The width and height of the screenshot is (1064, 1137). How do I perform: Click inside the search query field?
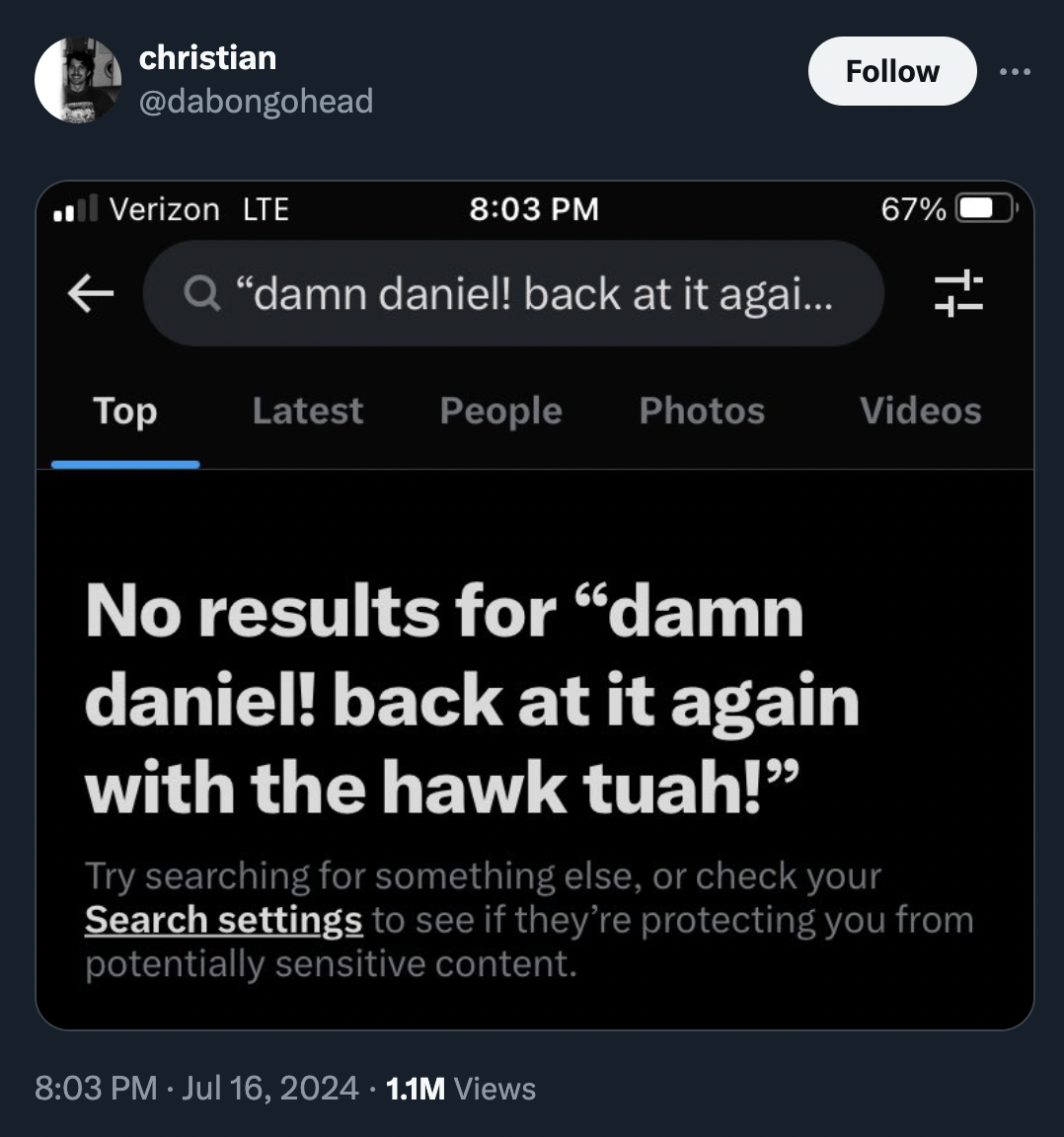(513, 293)
